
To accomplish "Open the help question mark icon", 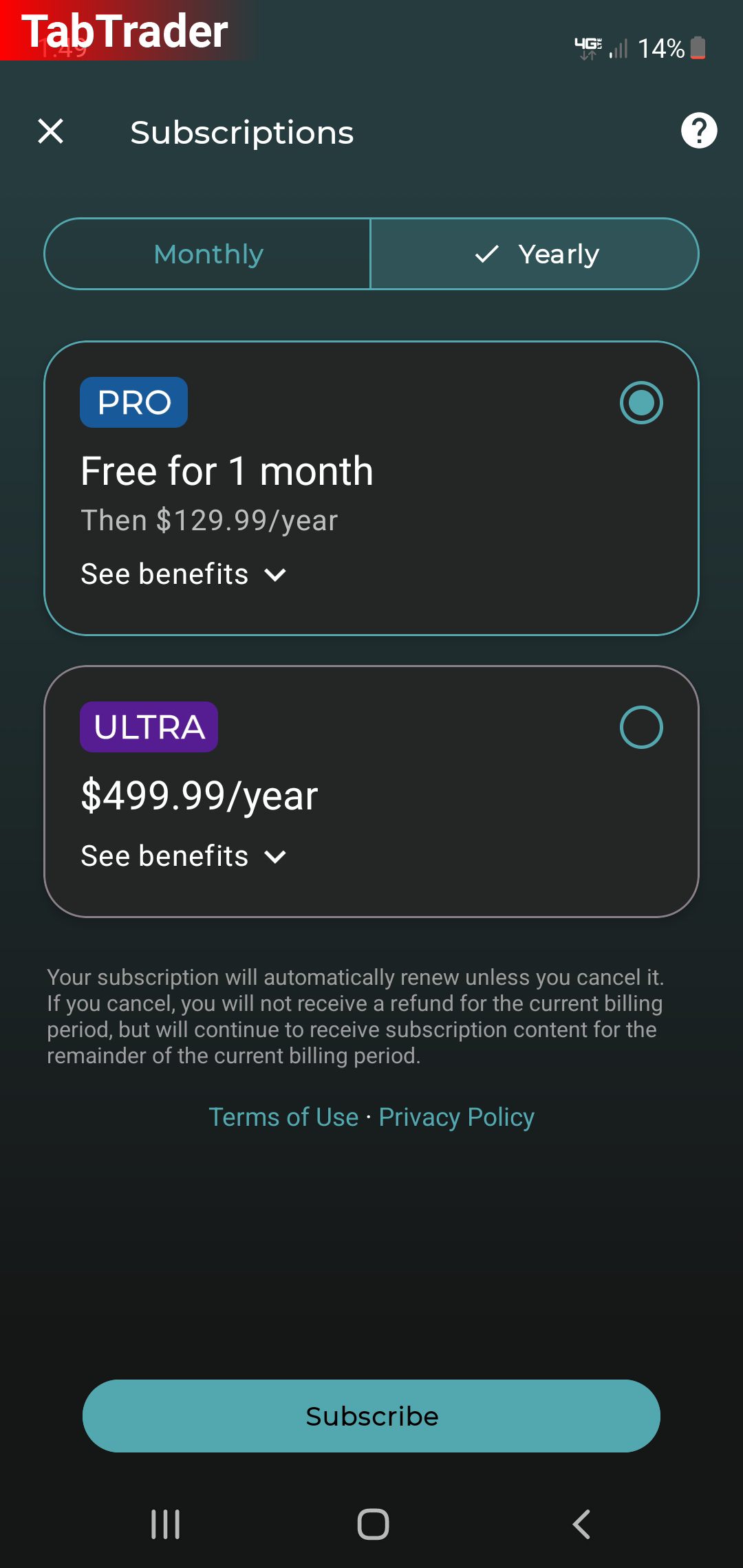I will coord(699,131).
